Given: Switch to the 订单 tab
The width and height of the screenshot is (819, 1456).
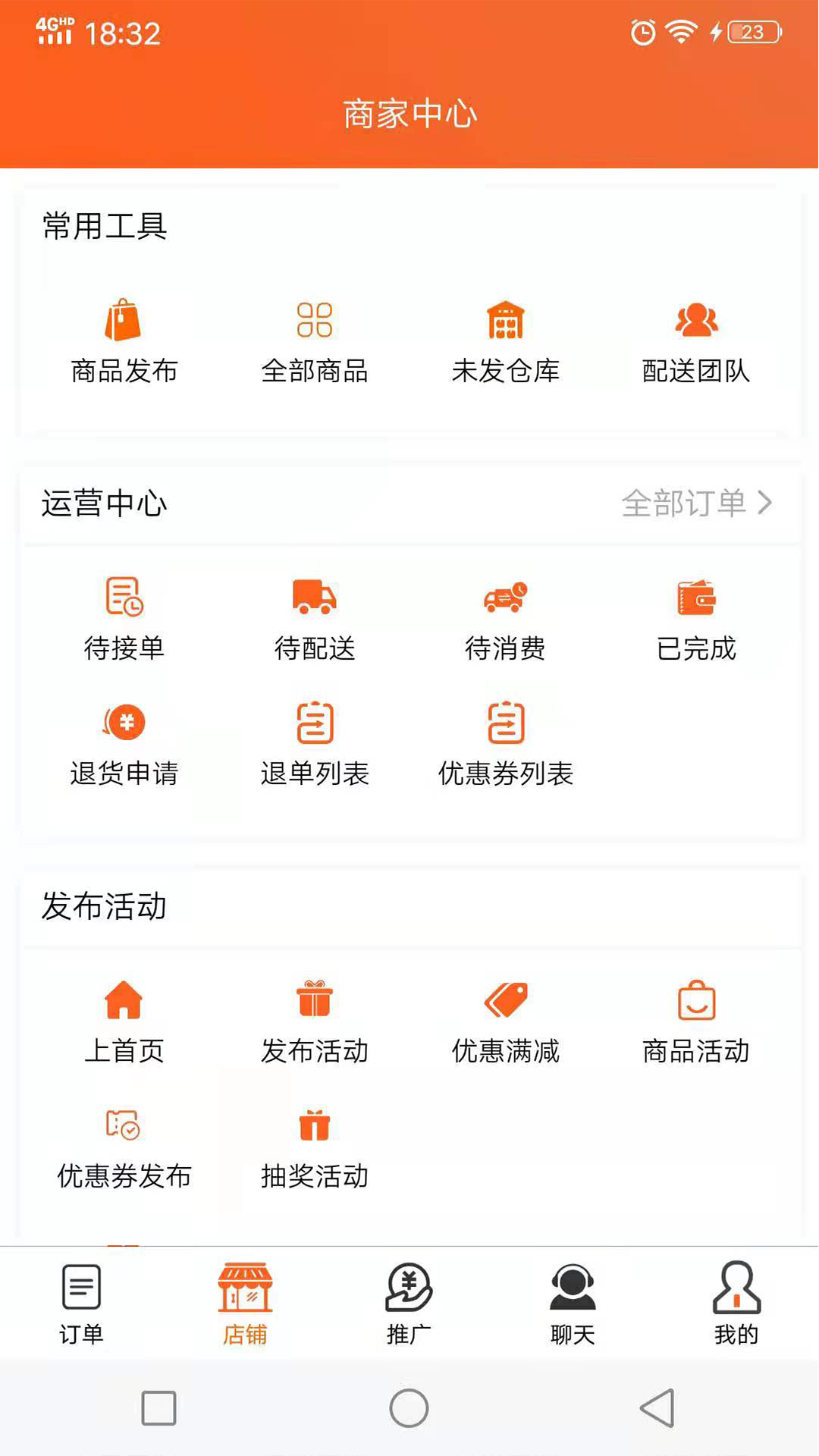Looking at the screenshot, I should click(x=80, y=1304).
